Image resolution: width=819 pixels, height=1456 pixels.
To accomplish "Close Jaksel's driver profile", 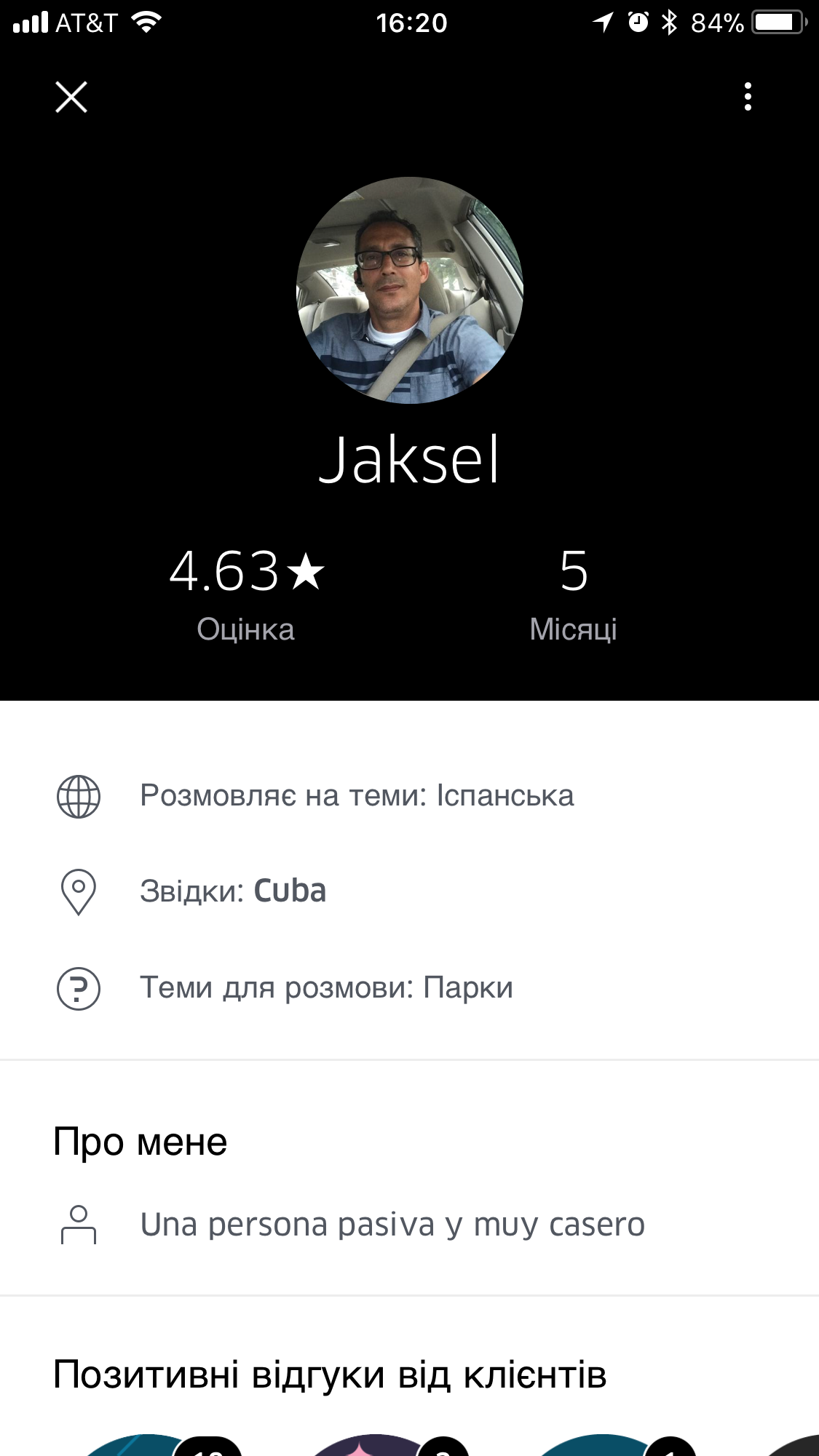I will tap(71, 97).
